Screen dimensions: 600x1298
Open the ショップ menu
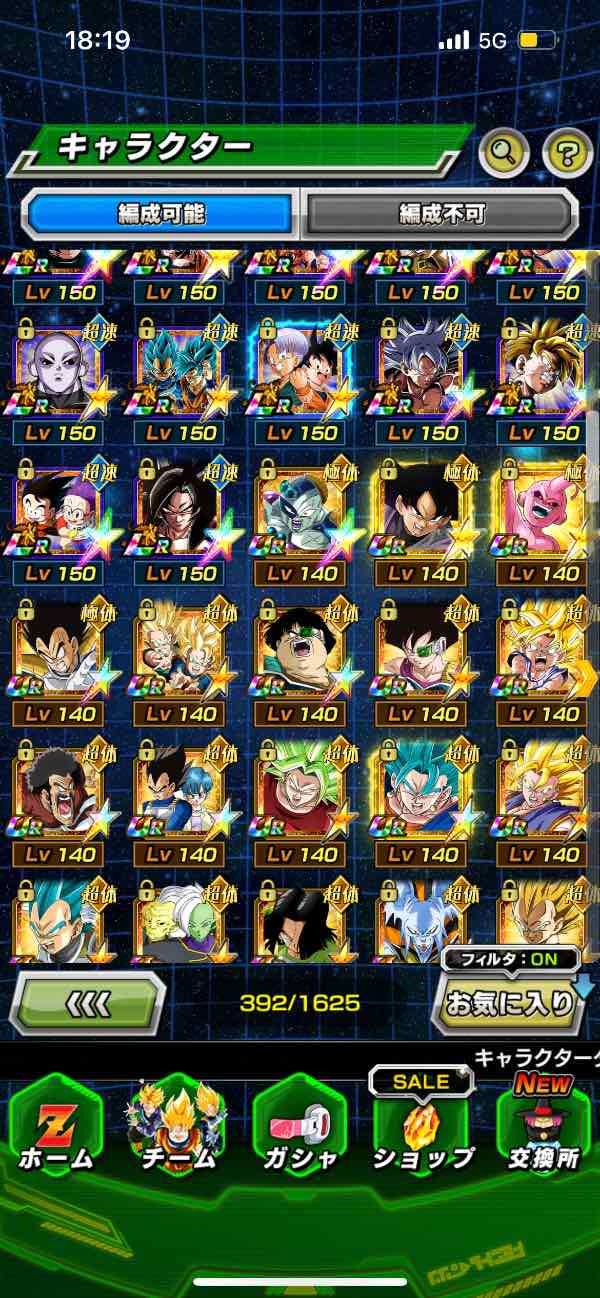click(x=422, y=1125)
